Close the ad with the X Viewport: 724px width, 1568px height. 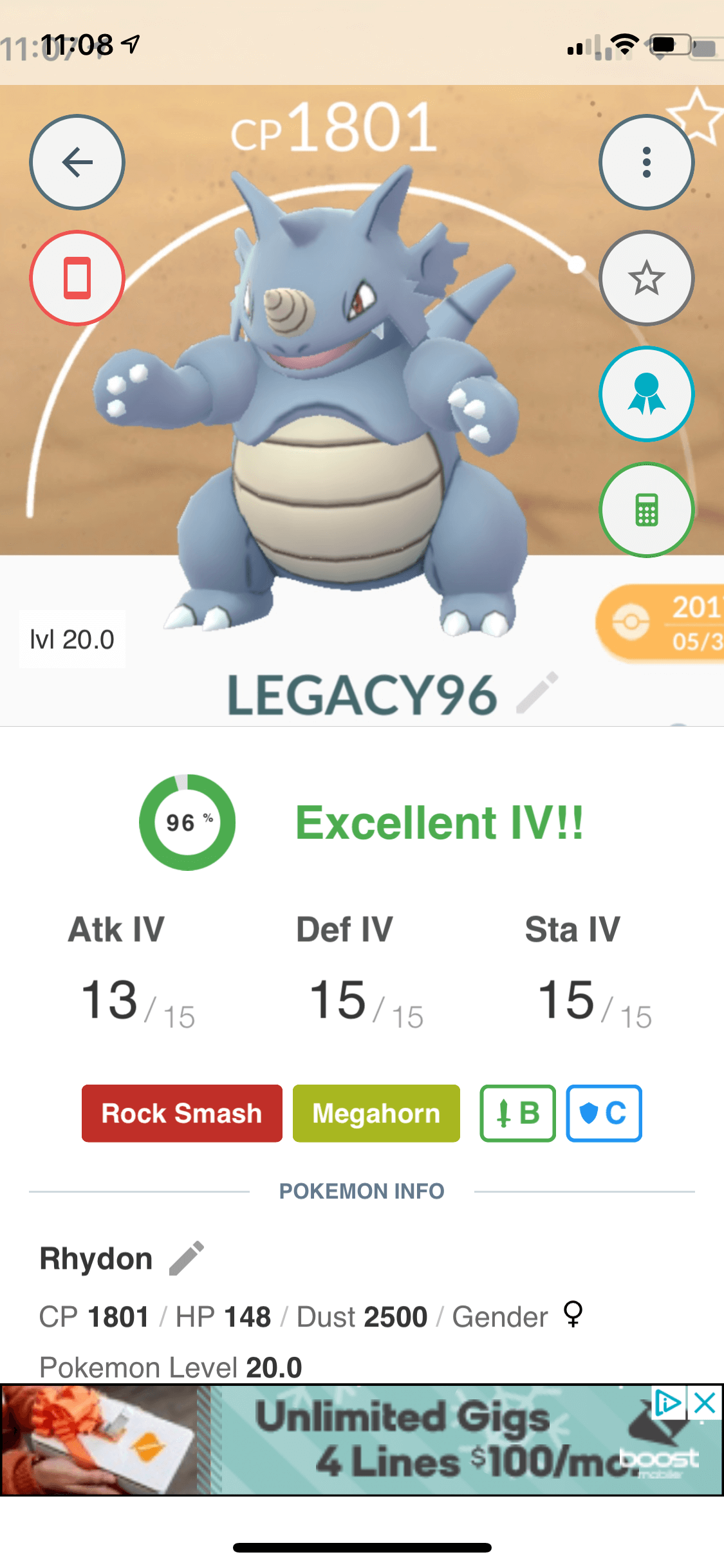pos(705,1403)
